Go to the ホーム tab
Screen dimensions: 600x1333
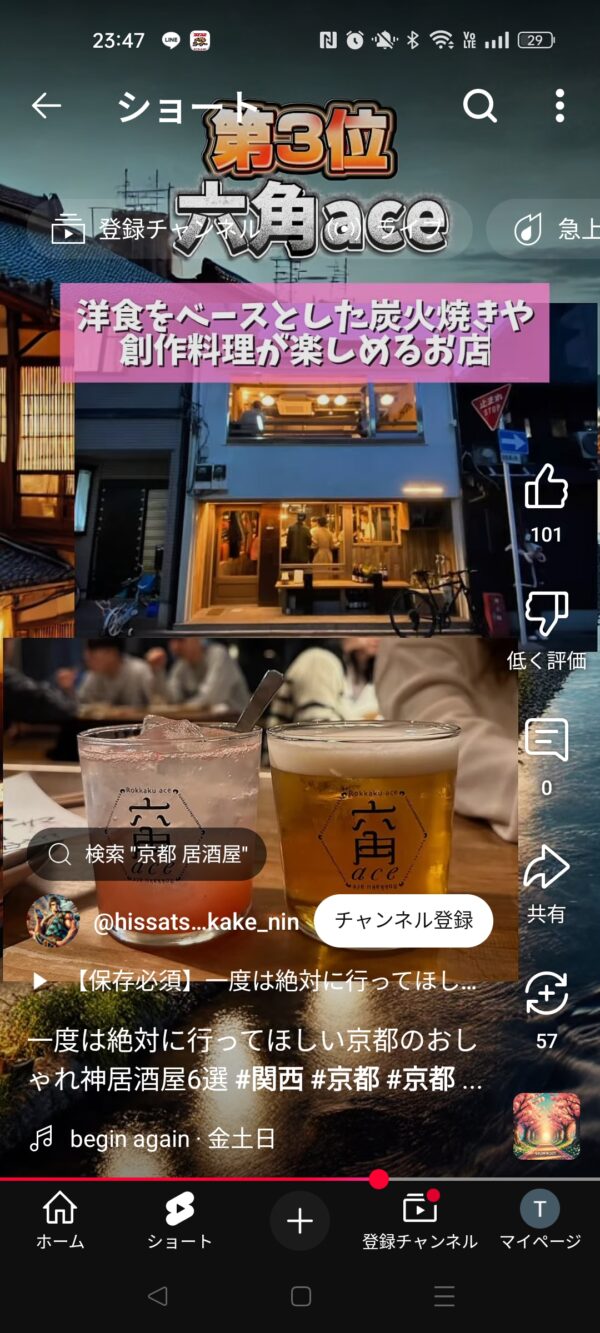[60, 1221]
